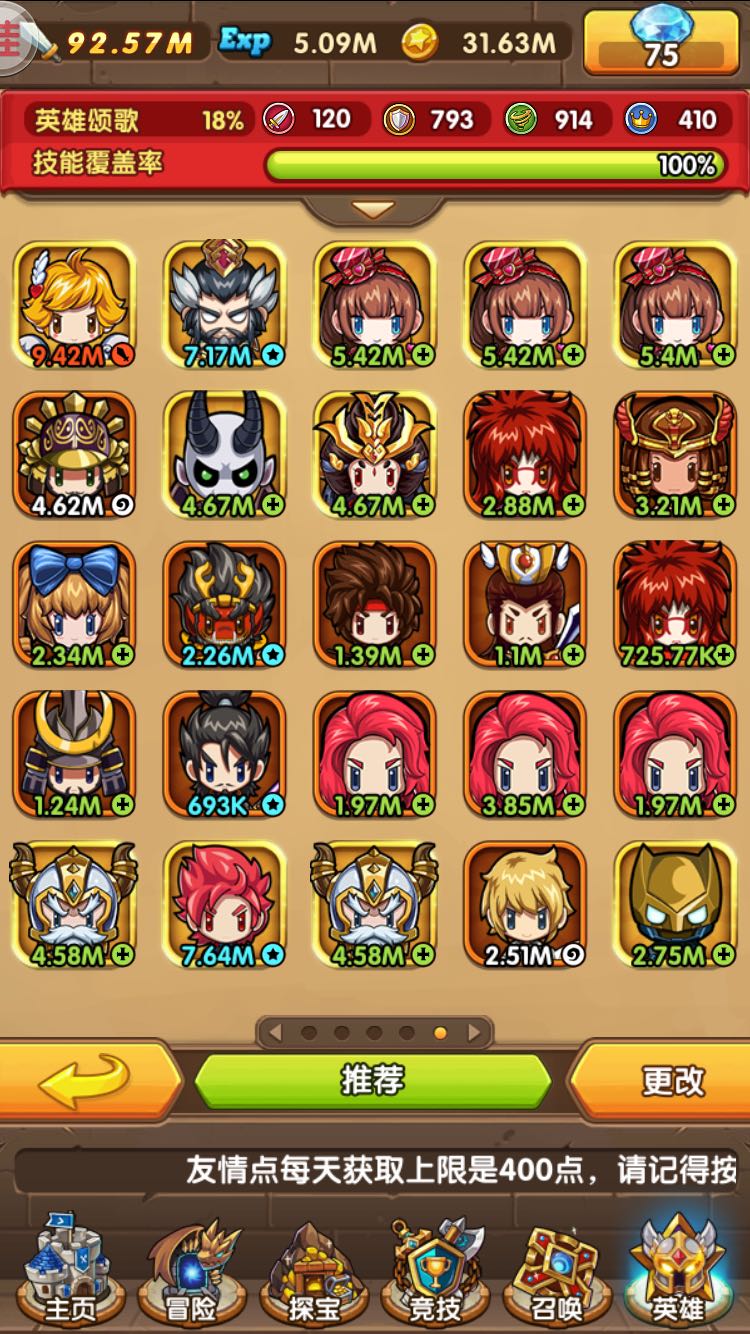
Task: Open the diamond gem counter button
Action: [661, 40]
